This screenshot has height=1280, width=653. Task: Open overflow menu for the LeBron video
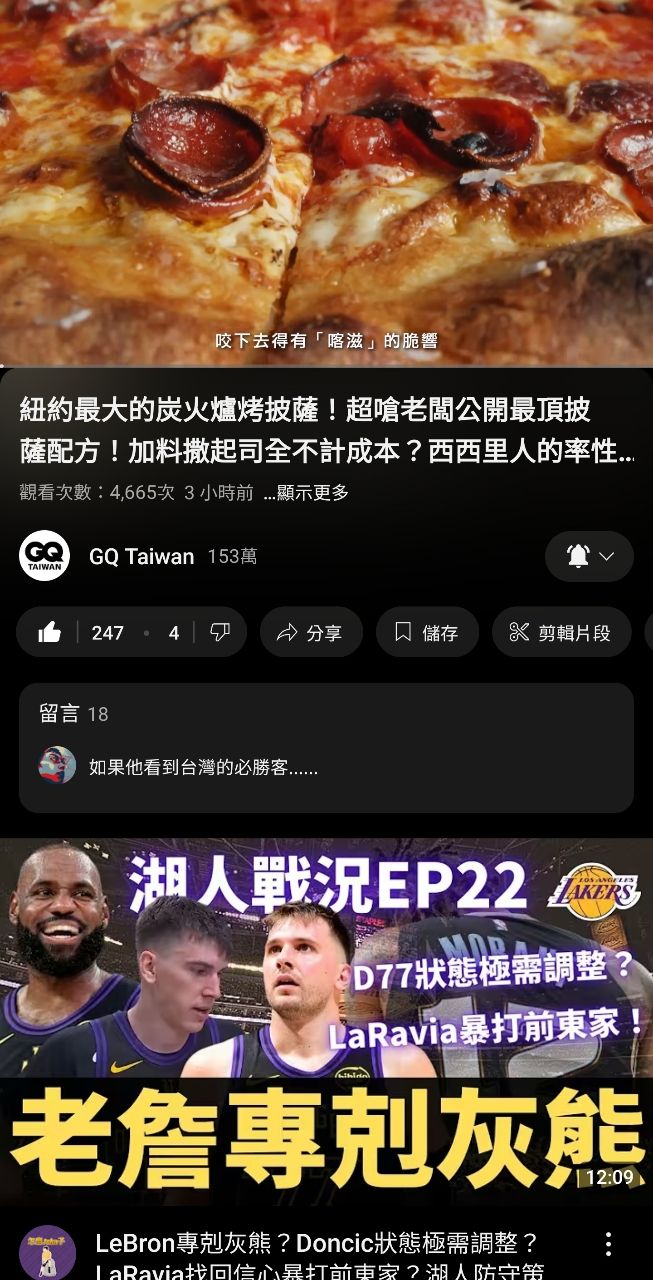click(x=607, y=1244)
